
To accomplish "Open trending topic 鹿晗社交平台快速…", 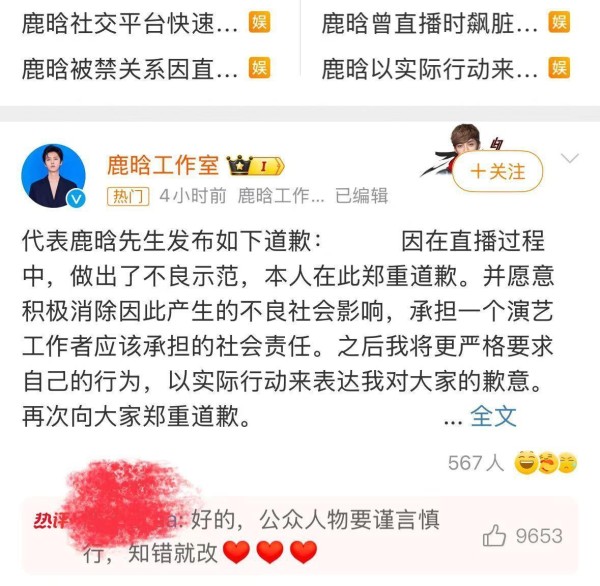I will (130, 23).
